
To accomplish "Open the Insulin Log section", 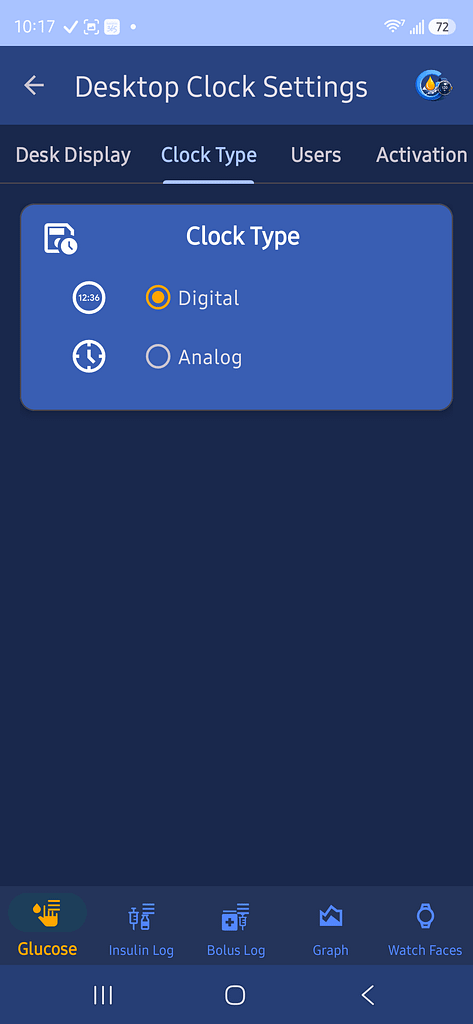I will (x=141, y=929).
